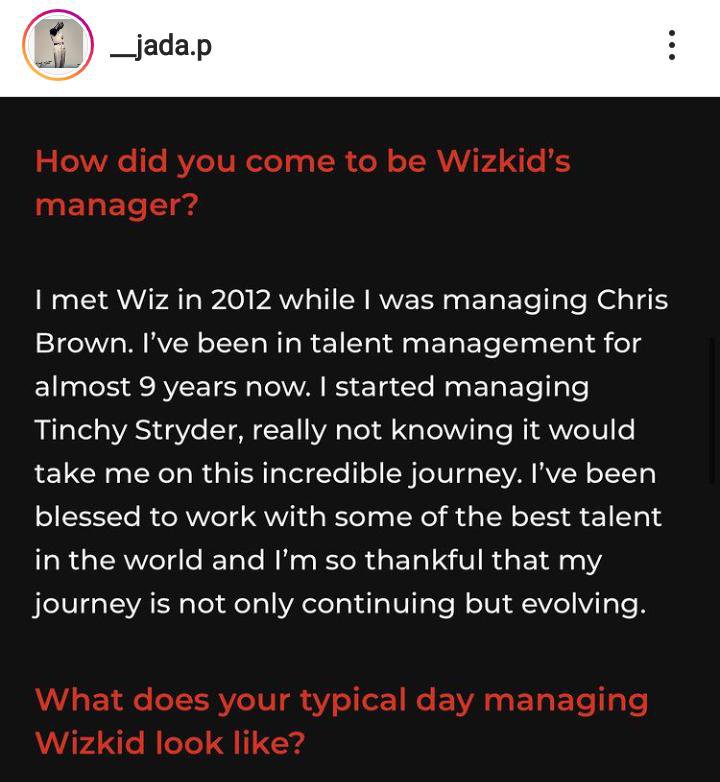This screenshot has width=720, height=782.
Task: Open the __jada.p username profile
Action: tap(160, 45)
